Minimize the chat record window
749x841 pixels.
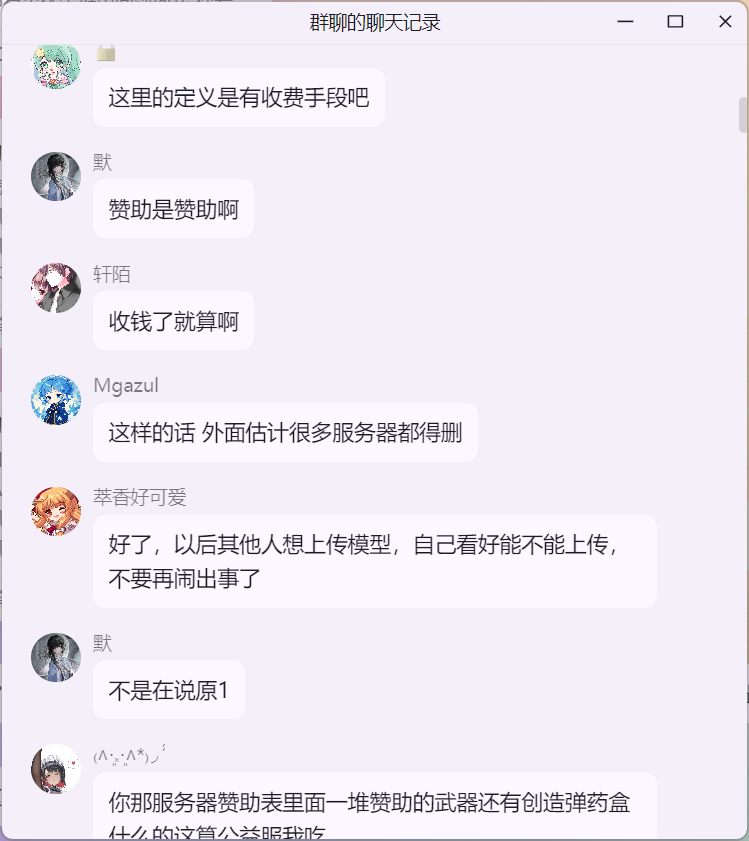(626, 22)
